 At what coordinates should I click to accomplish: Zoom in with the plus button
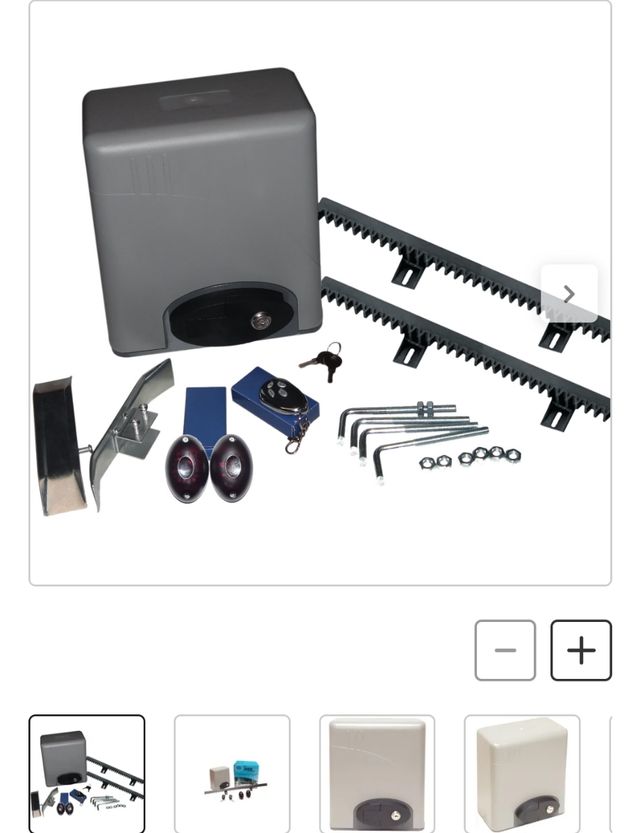point(581,650)
